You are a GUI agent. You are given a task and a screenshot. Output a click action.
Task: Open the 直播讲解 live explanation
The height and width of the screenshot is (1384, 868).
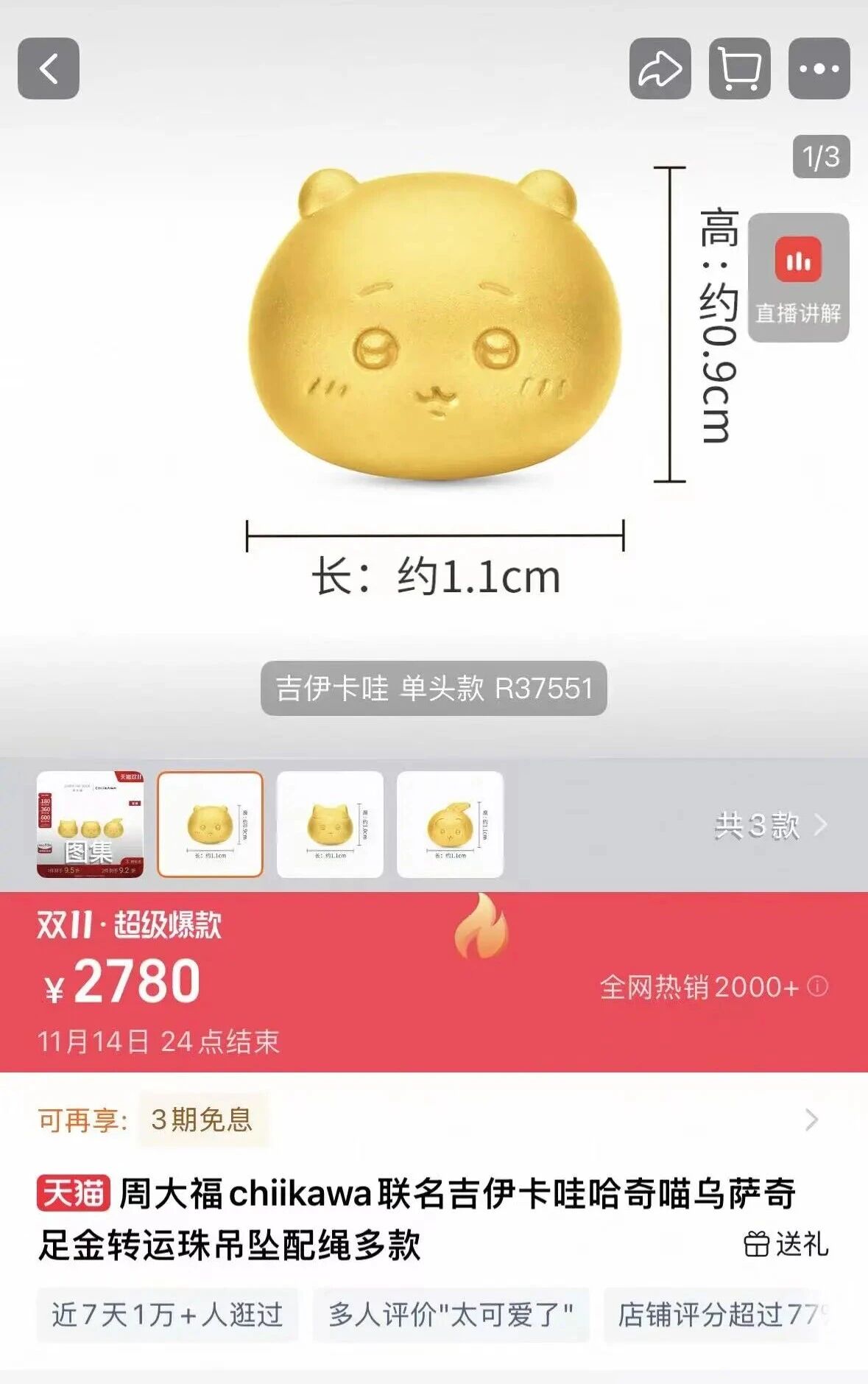click(x=798, y=278)
